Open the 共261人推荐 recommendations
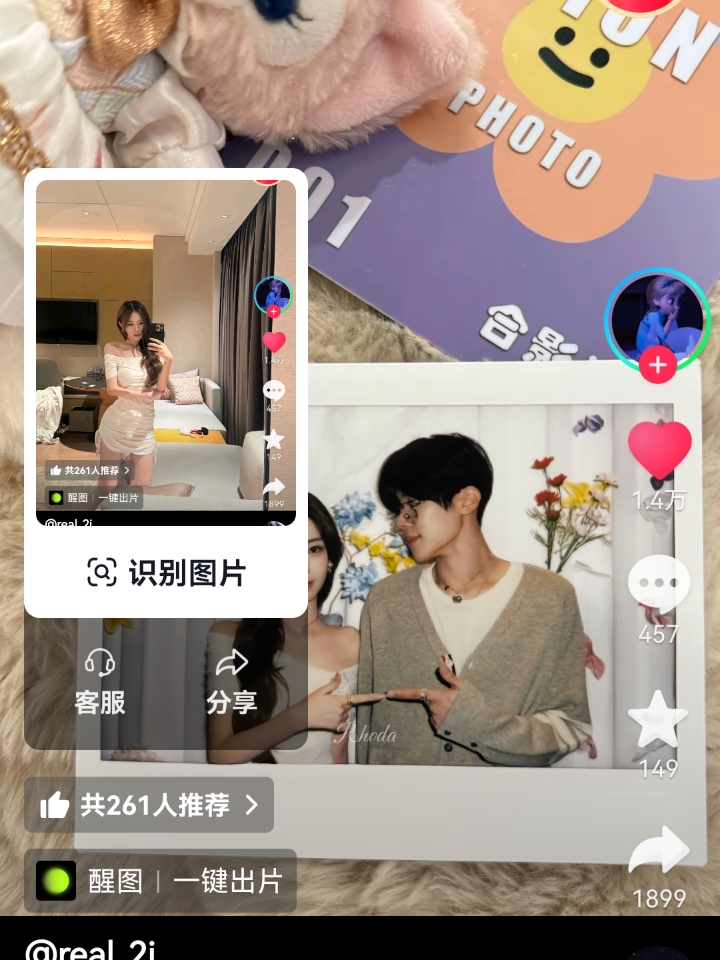The image size is (720, 960). [149, 805]
